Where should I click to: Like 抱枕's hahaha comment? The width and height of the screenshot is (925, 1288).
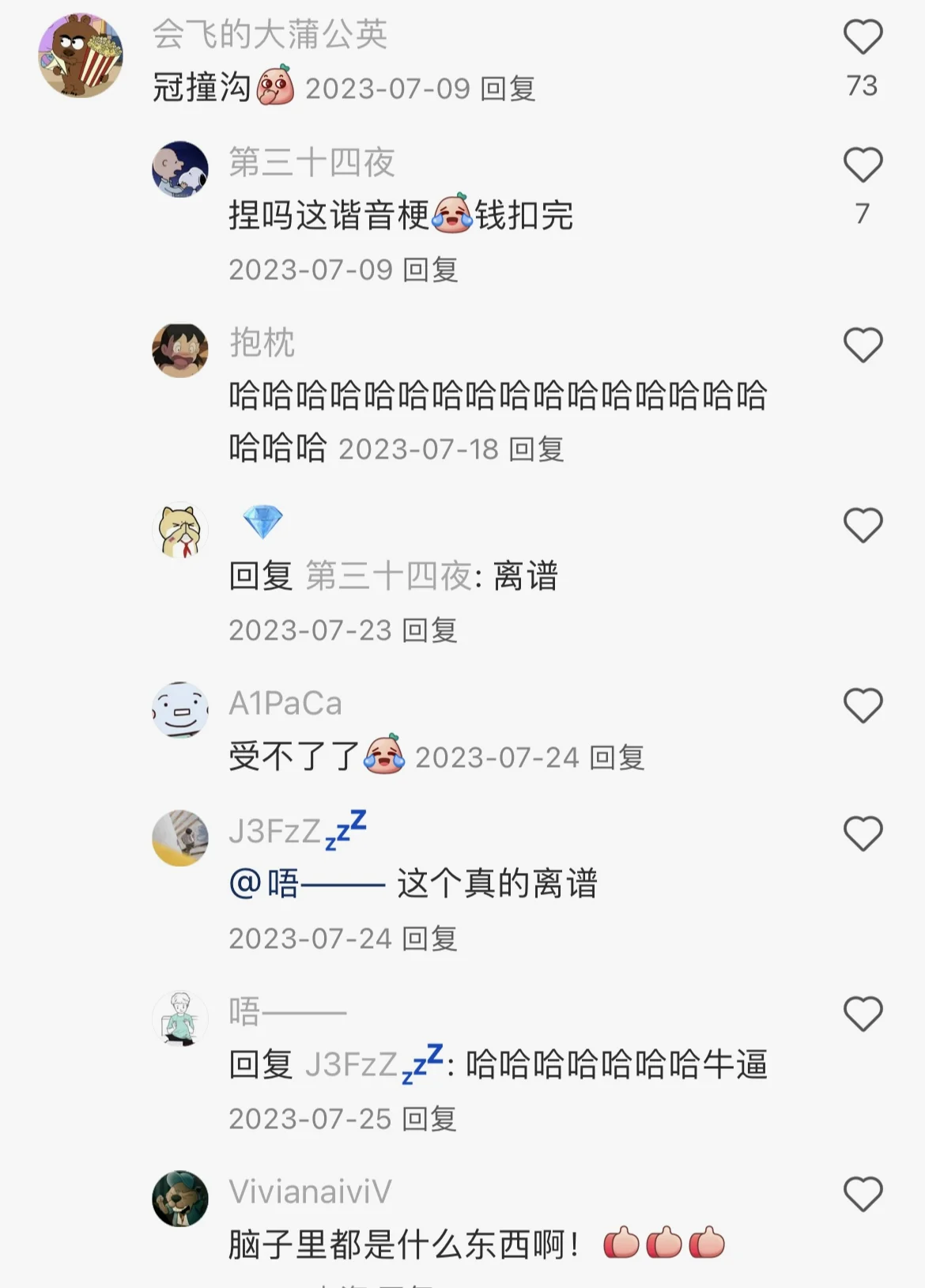coord(863,346)
